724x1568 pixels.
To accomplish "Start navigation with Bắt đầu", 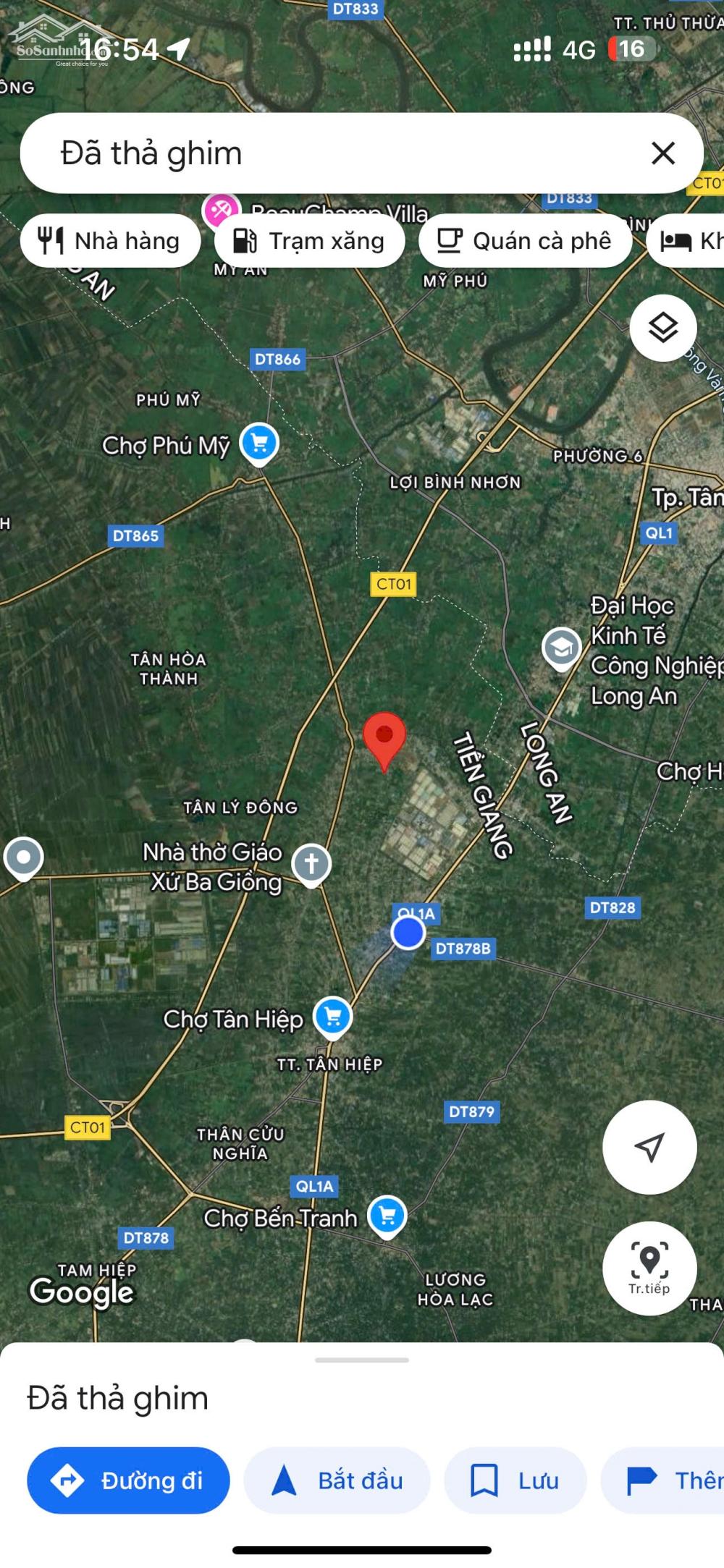I will [x=337, y=1480].
